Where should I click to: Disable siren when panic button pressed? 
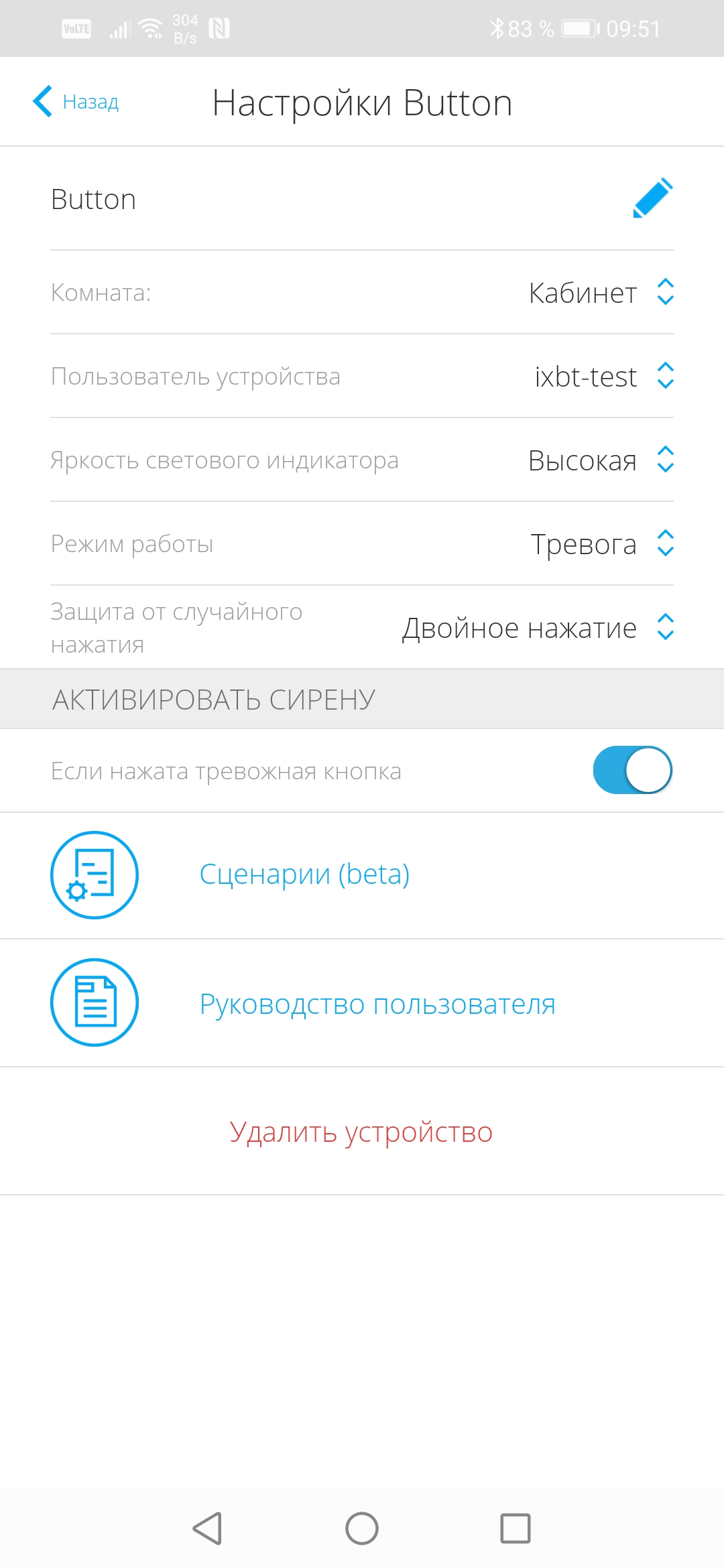632,770
